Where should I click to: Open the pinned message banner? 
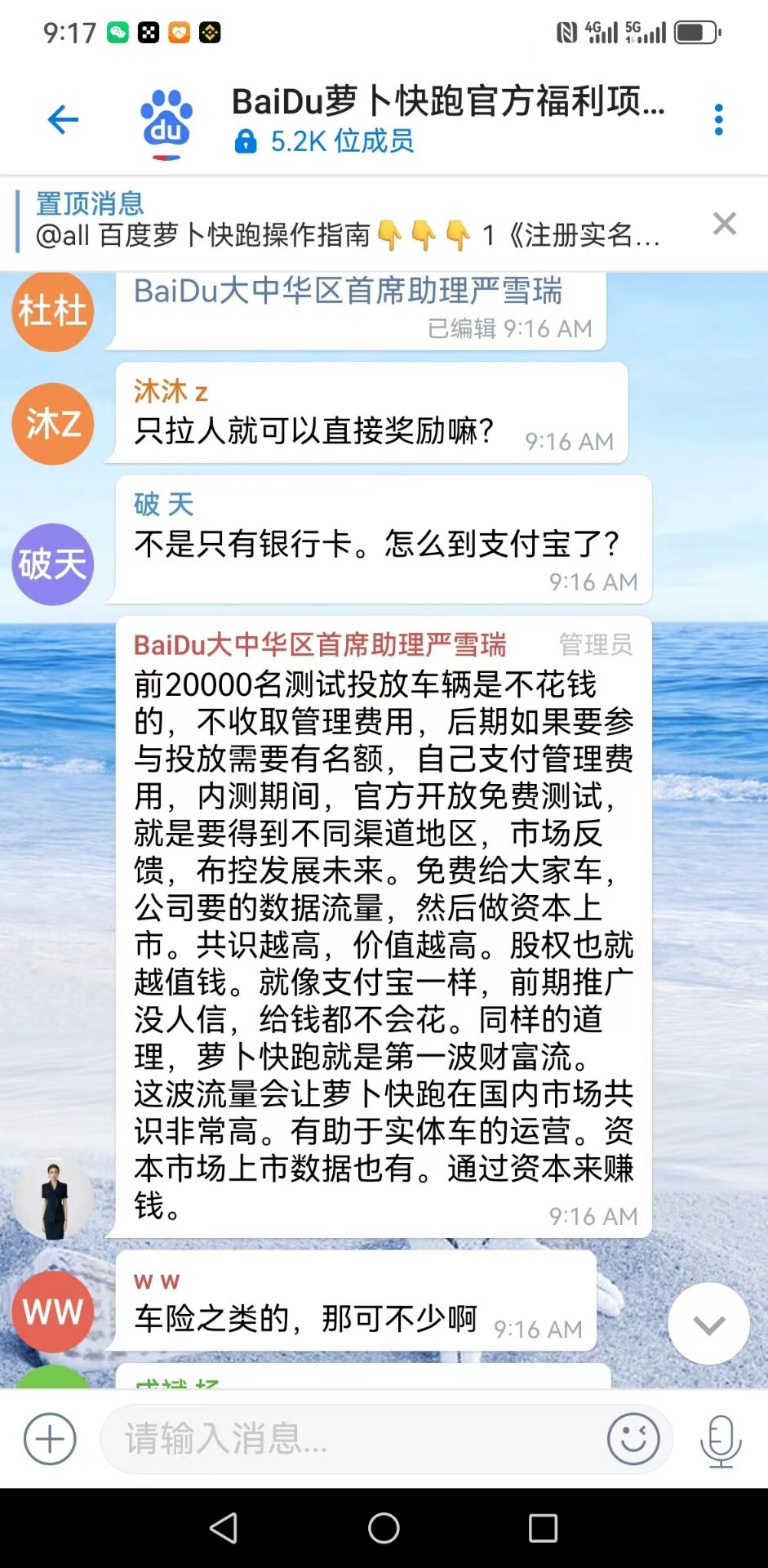coord(351,221)
